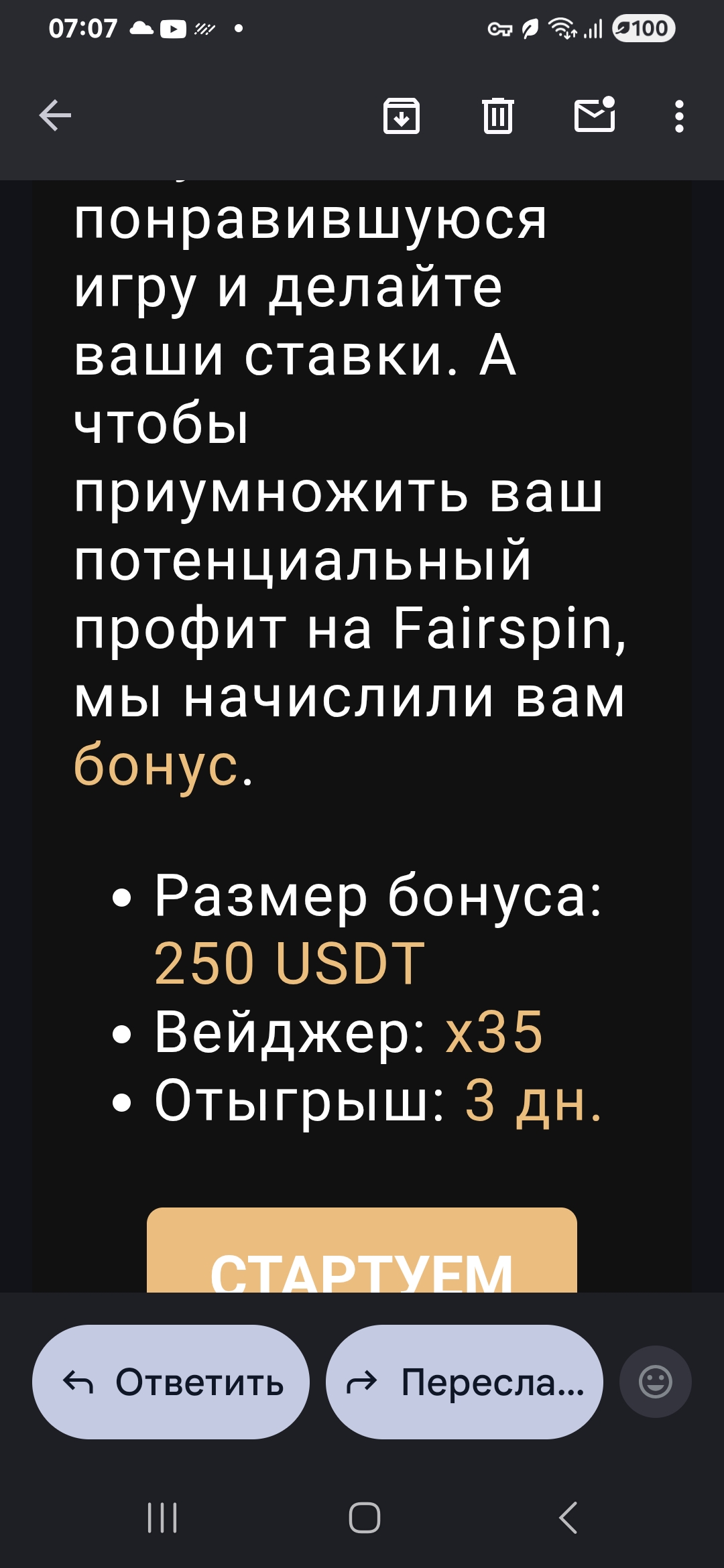Screen dimensions: 724x1568
Task: Go to the home screen
Action: click(364, 1518)
